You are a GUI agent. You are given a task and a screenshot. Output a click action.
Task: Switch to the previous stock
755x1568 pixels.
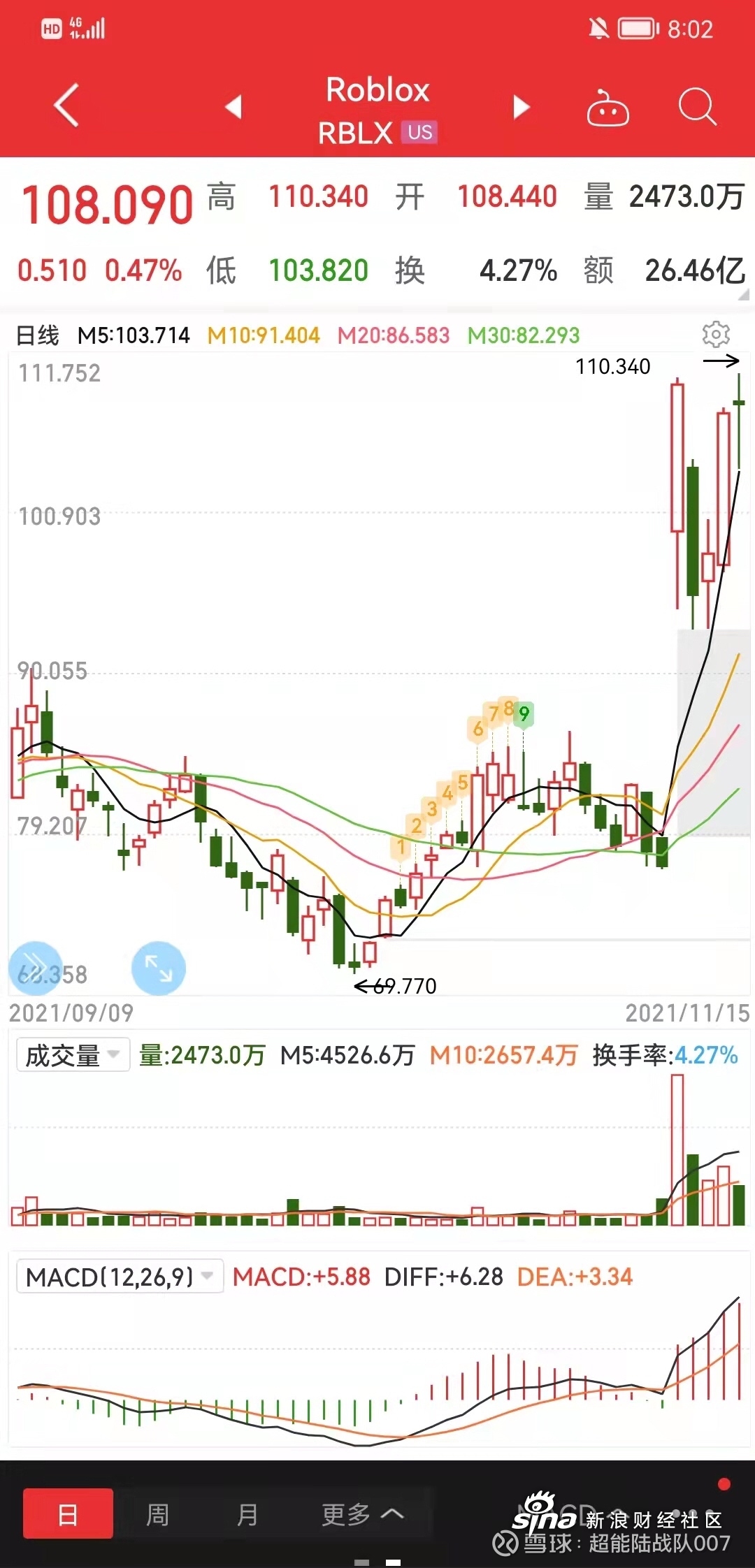pyautogui.click(x=233, y=107)
